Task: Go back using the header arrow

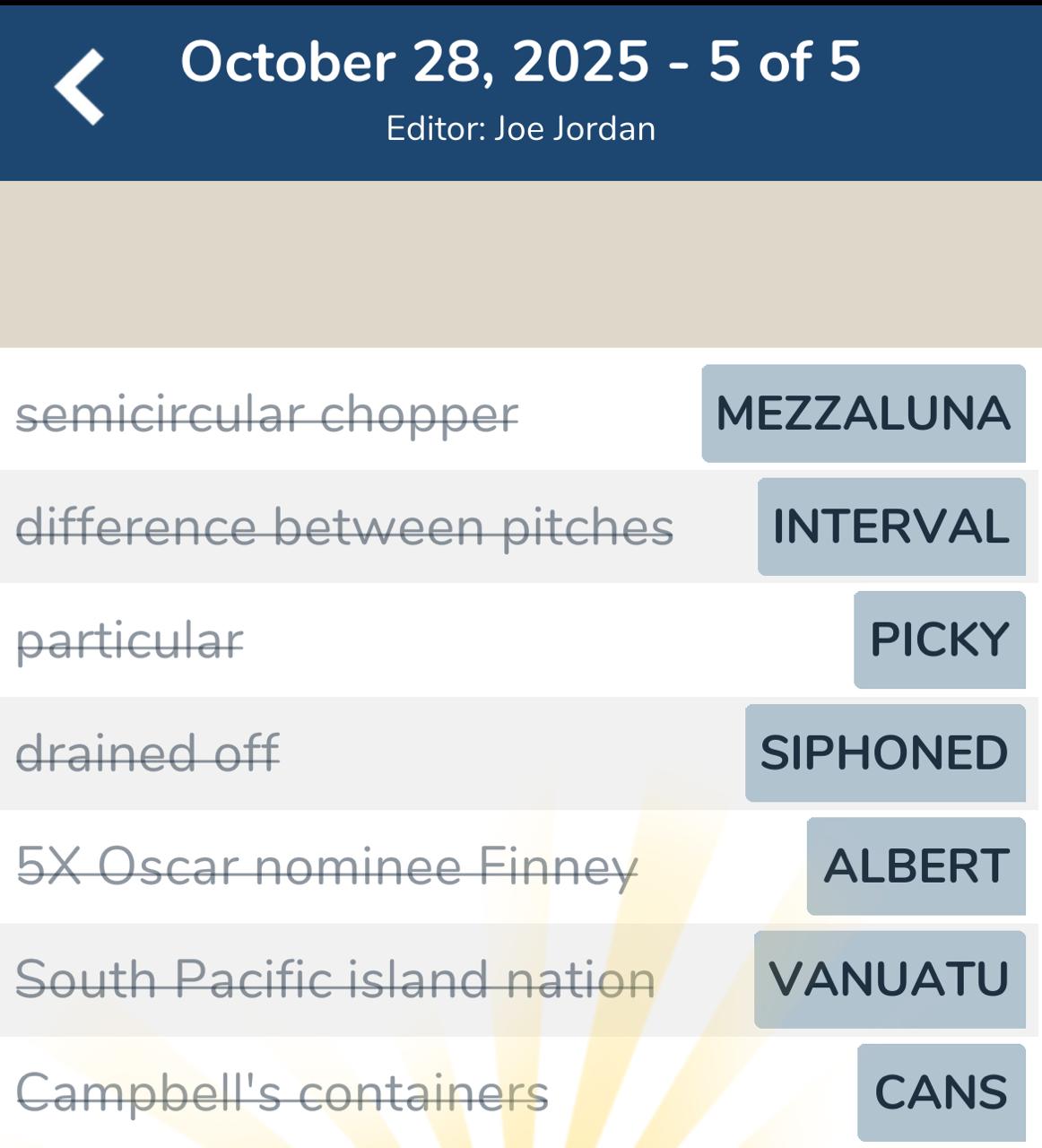Action: tap(80, 87)
